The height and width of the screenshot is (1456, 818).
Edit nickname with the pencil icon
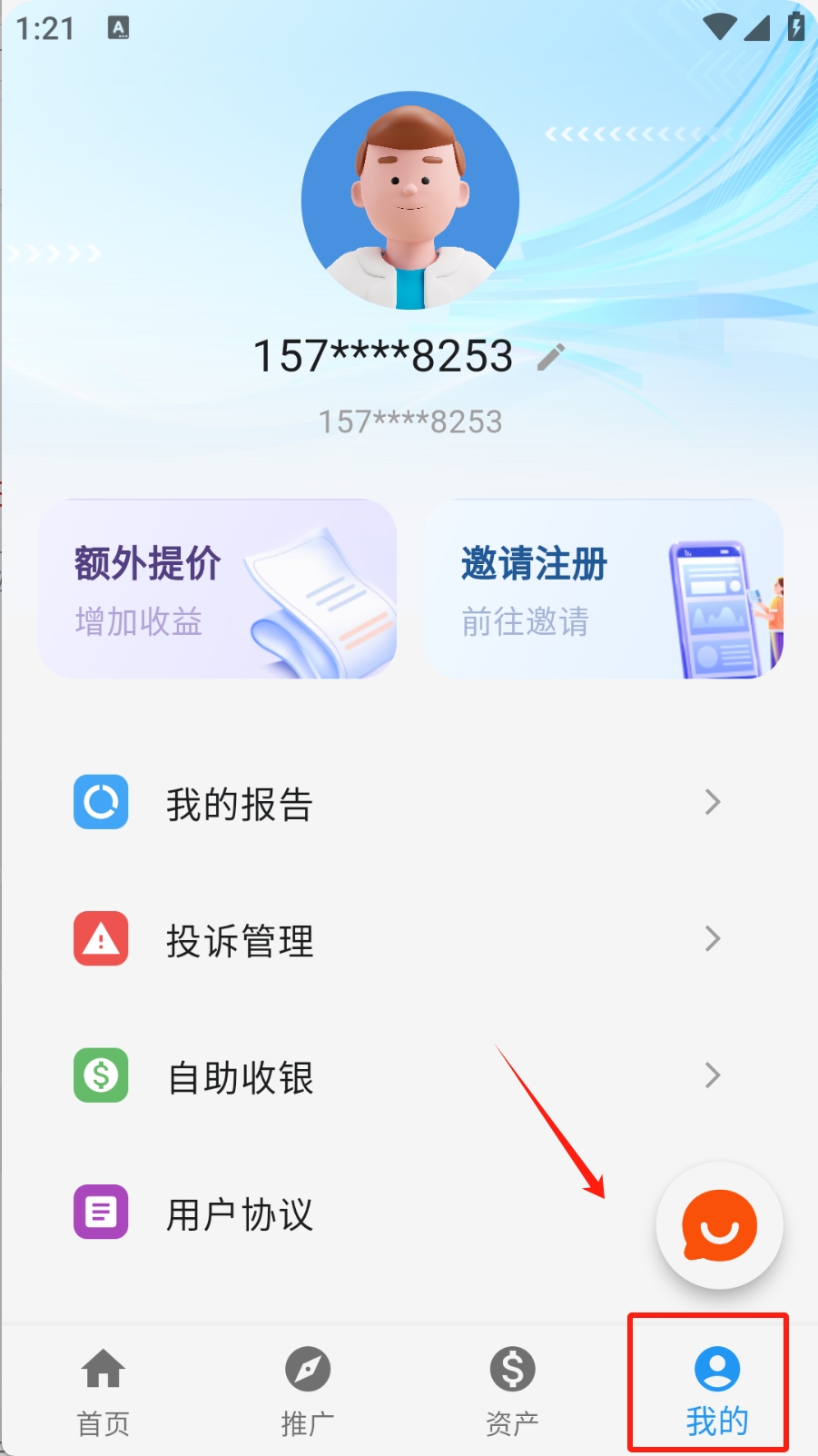point(551,357)
